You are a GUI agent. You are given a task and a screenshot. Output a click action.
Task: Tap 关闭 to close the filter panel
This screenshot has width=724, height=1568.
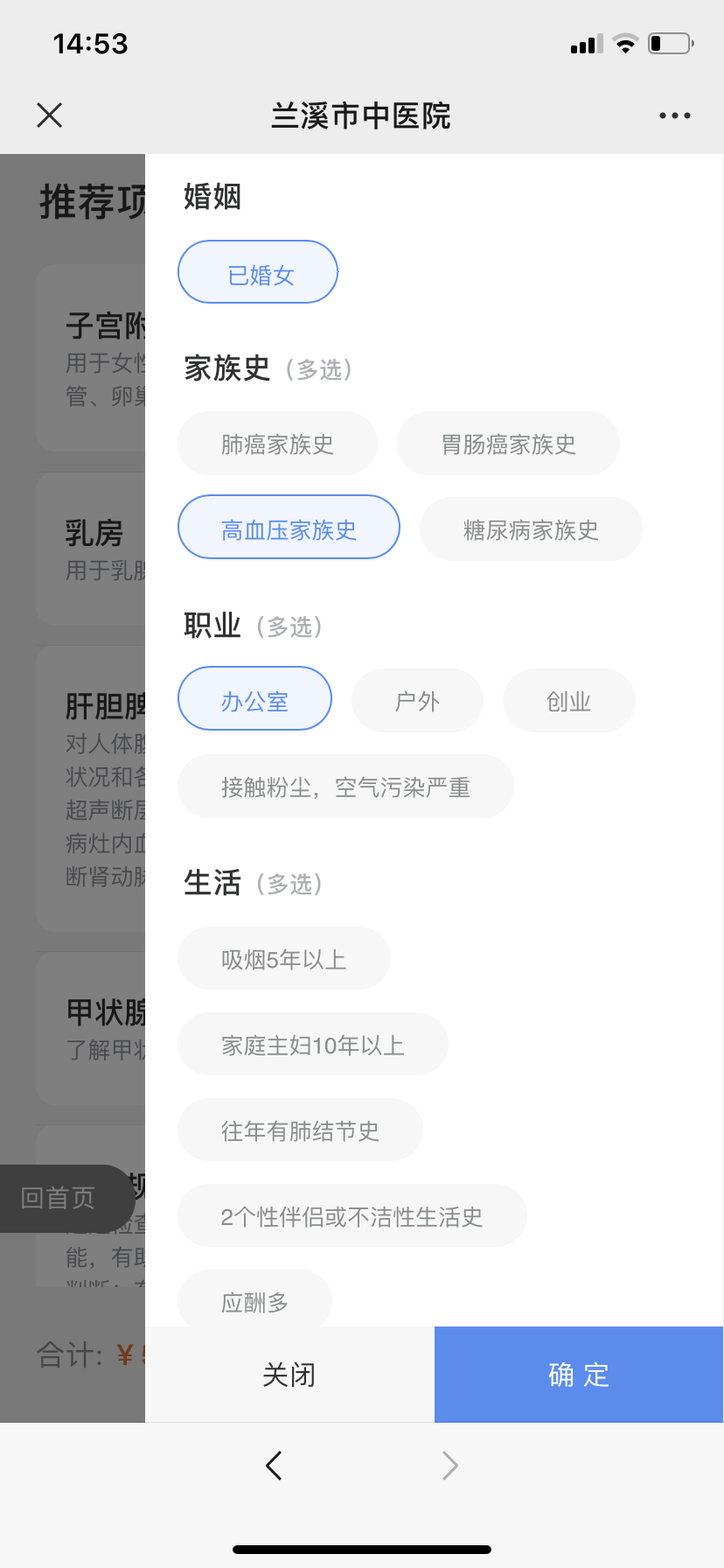pos(289,1374)
